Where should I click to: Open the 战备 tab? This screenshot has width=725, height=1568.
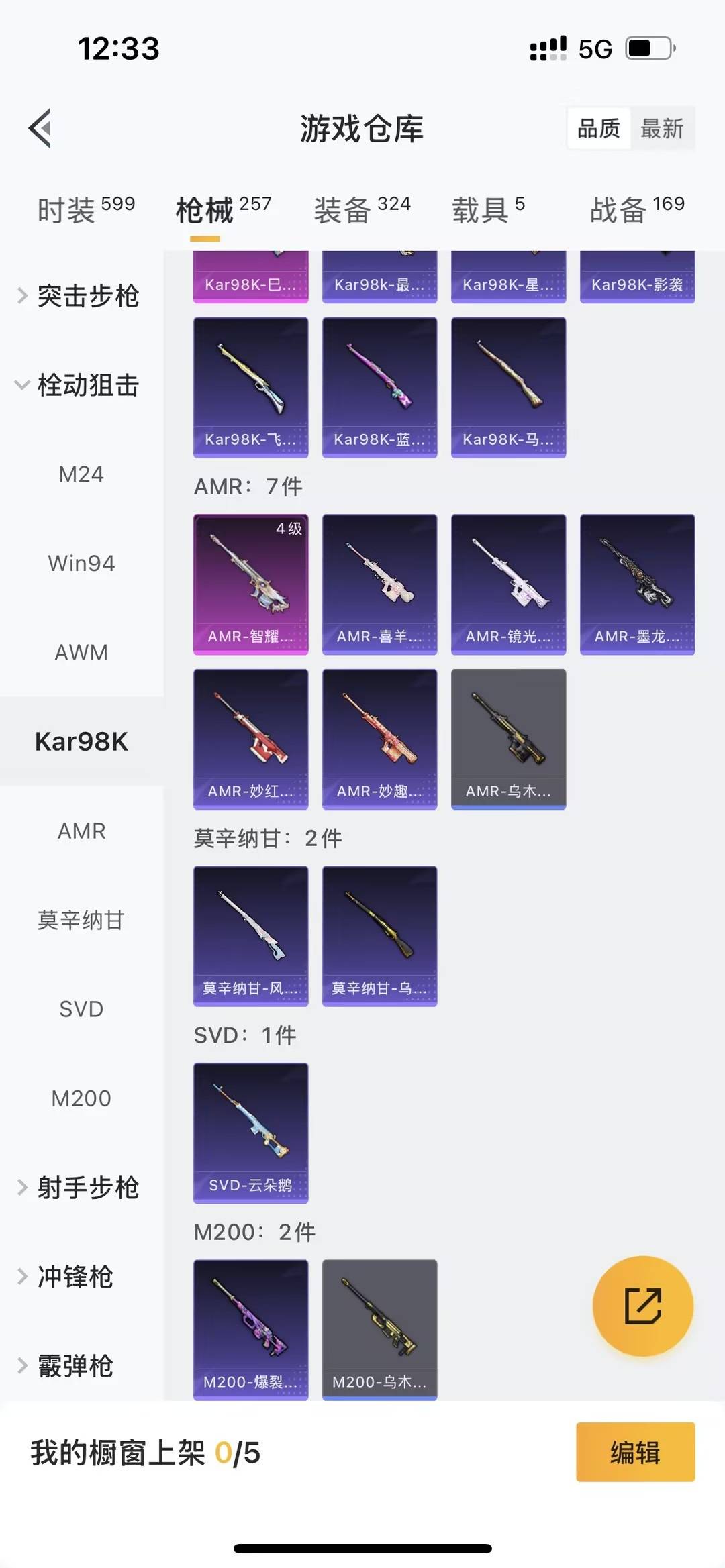click(x=636, y=210)
